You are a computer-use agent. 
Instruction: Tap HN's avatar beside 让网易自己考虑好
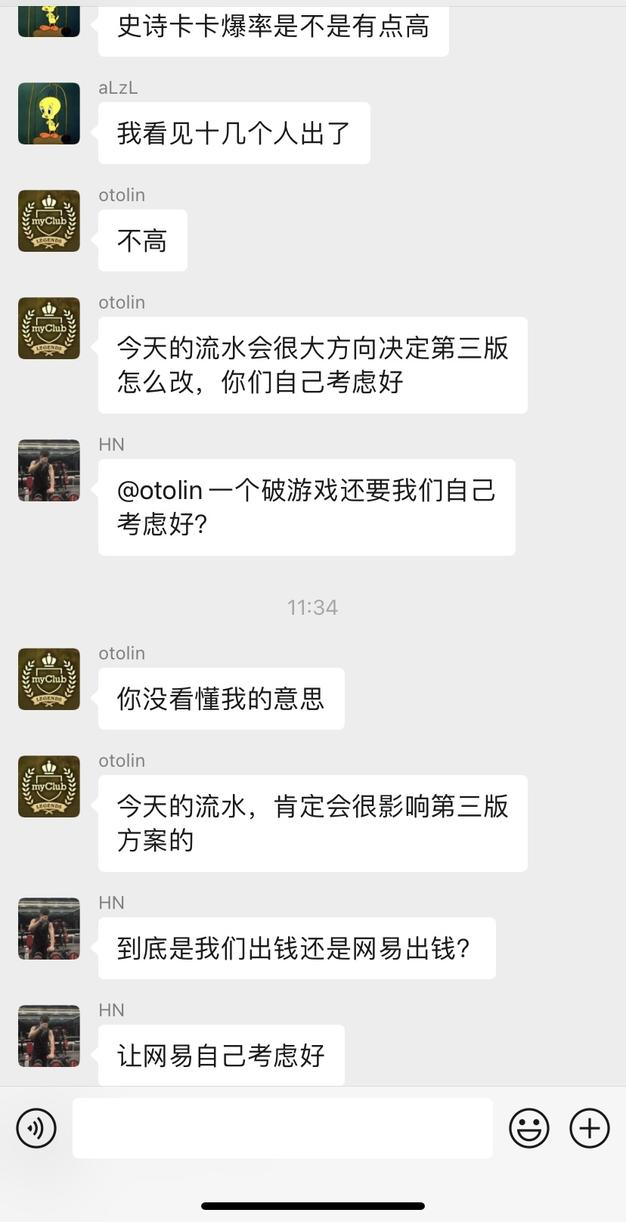pyautogui.click(x=49, y=1036)
